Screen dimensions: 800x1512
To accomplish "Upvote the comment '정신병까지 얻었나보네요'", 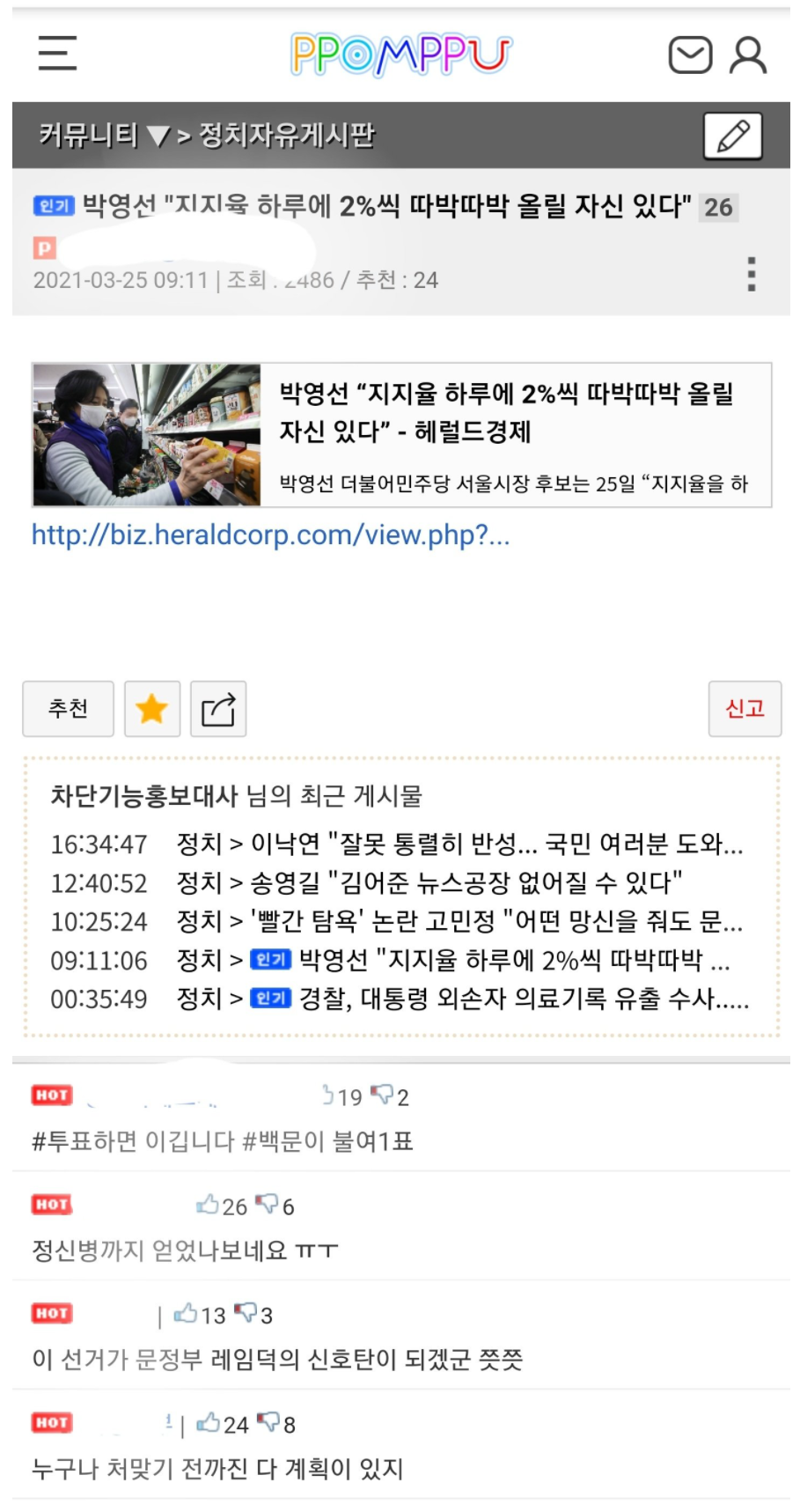I will coord(209,1205).
